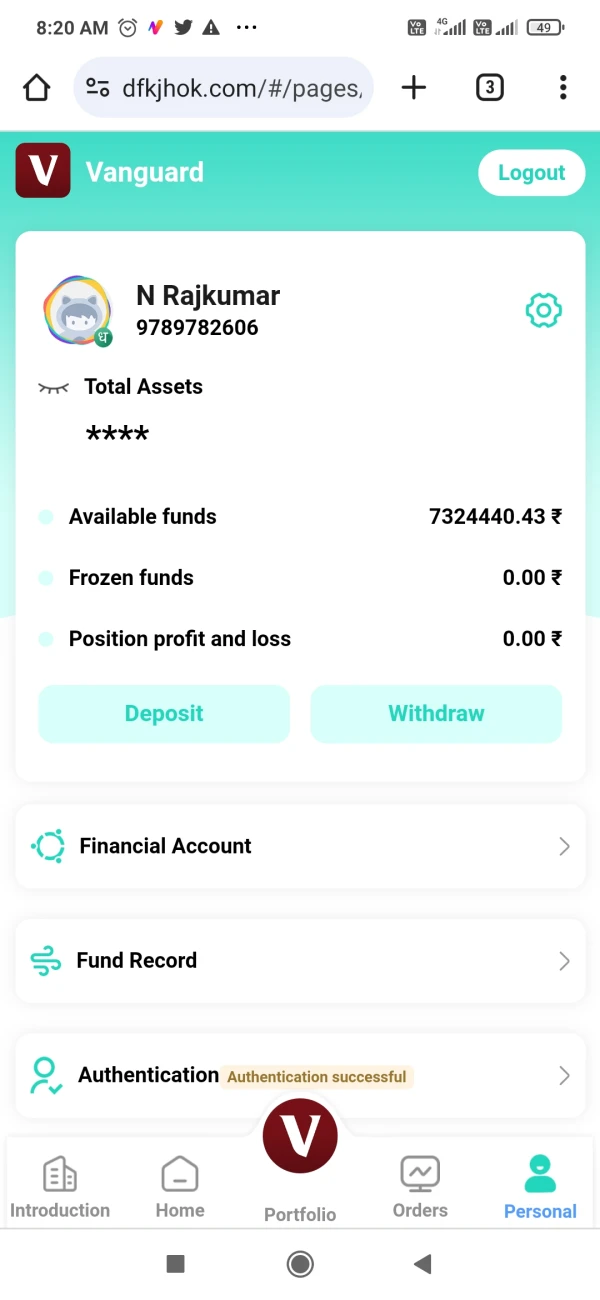Viewport: 600px width, 1300px height.
Task: Open the Fund Record row
Action: (300, 961)
